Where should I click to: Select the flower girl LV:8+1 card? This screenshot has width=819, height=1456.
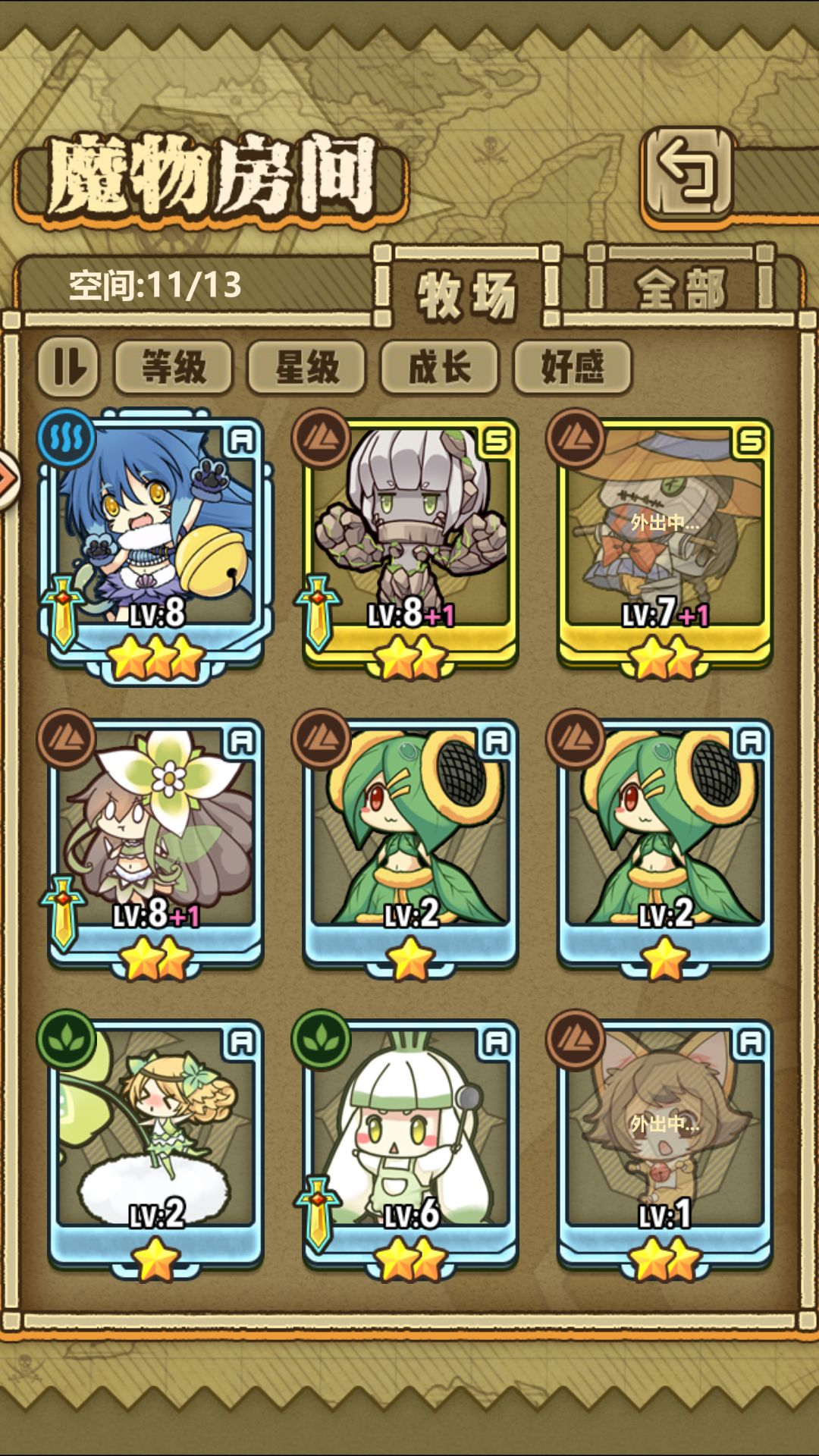click(155, 846)
